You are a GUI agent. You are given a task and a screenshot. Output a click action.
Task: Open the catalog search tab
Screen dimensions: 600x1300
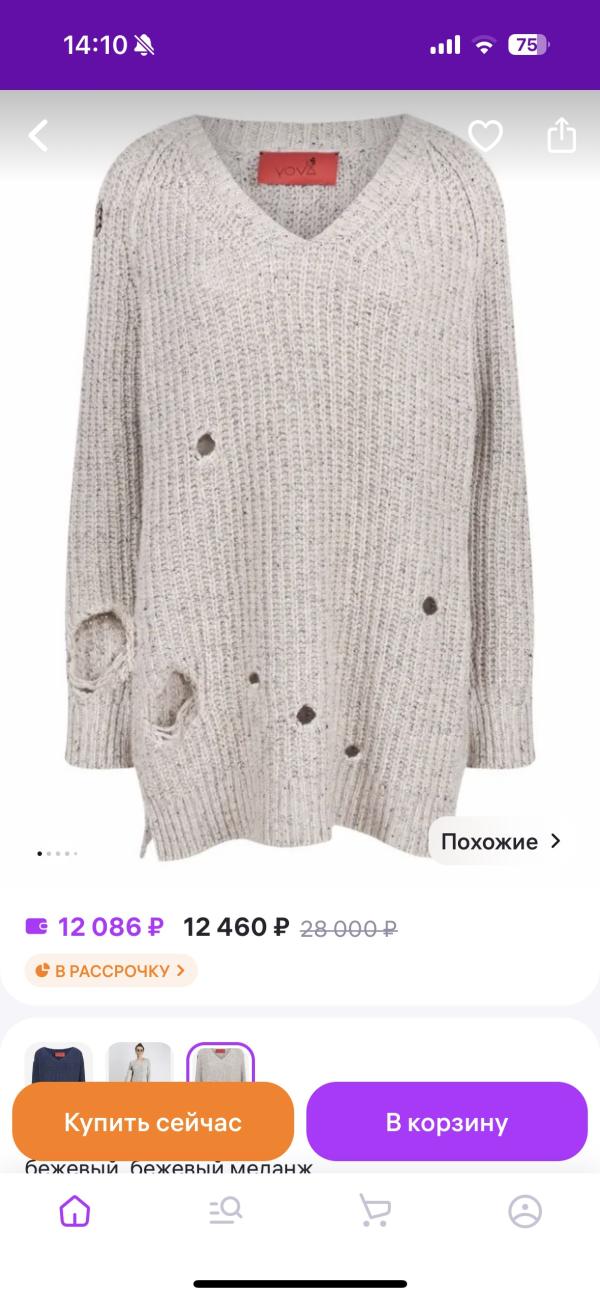click(225, 1211)
